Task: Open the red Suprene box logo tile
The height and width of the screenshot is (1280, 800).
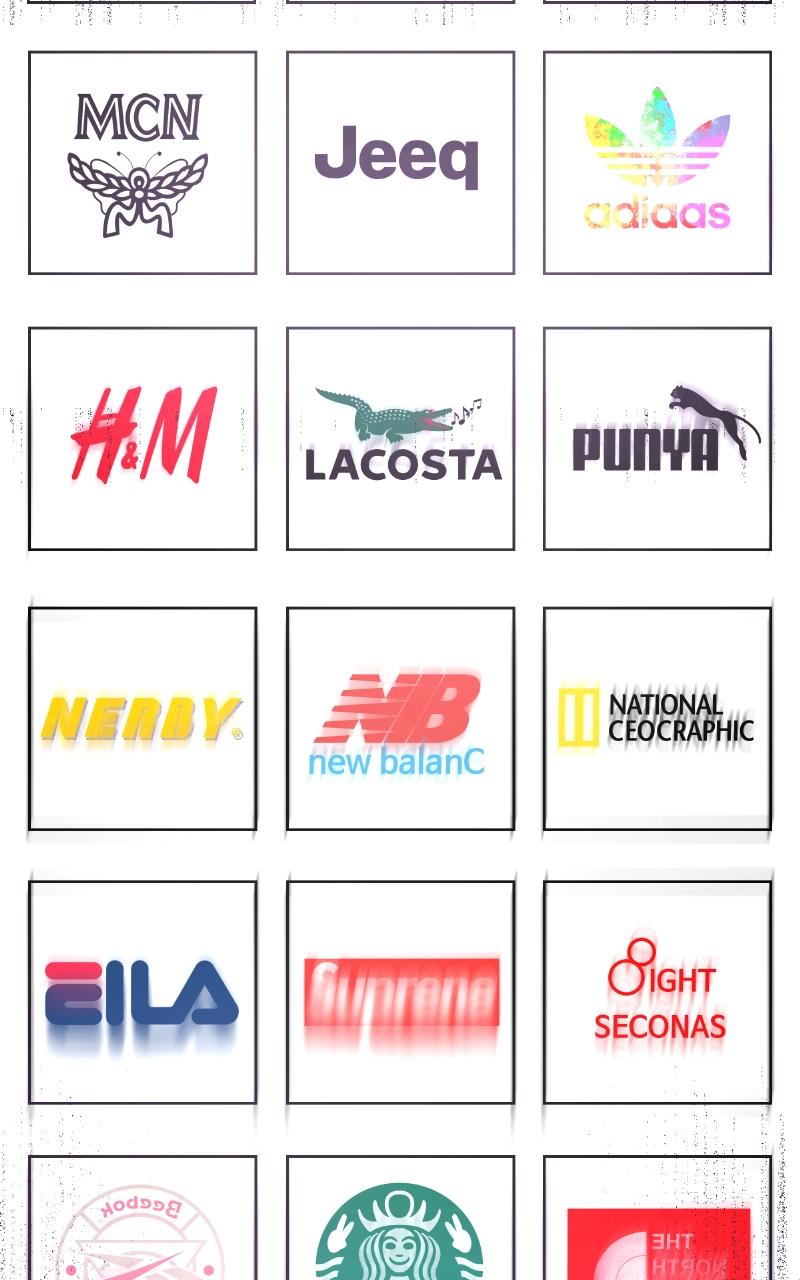Action: pyautogui.click(x=400, y=992)
